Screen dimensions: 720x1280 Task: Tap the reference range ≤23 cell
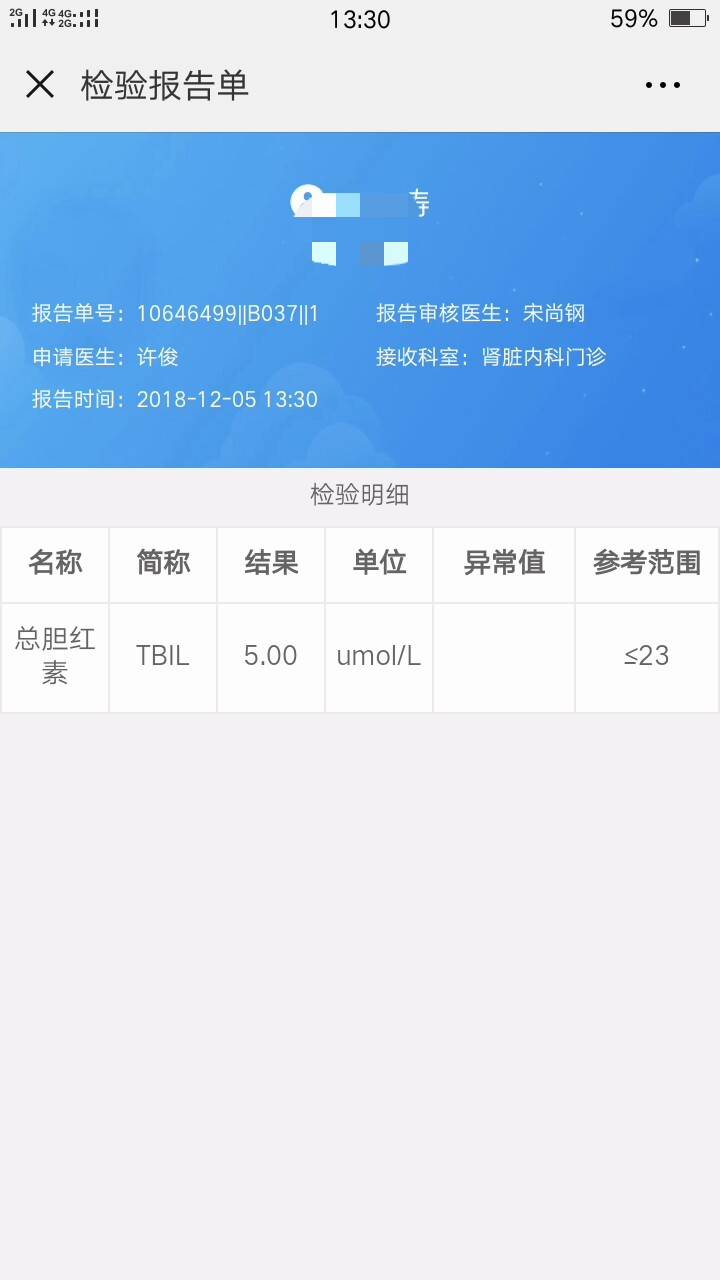pyautogui.click(x=647, y=656)
